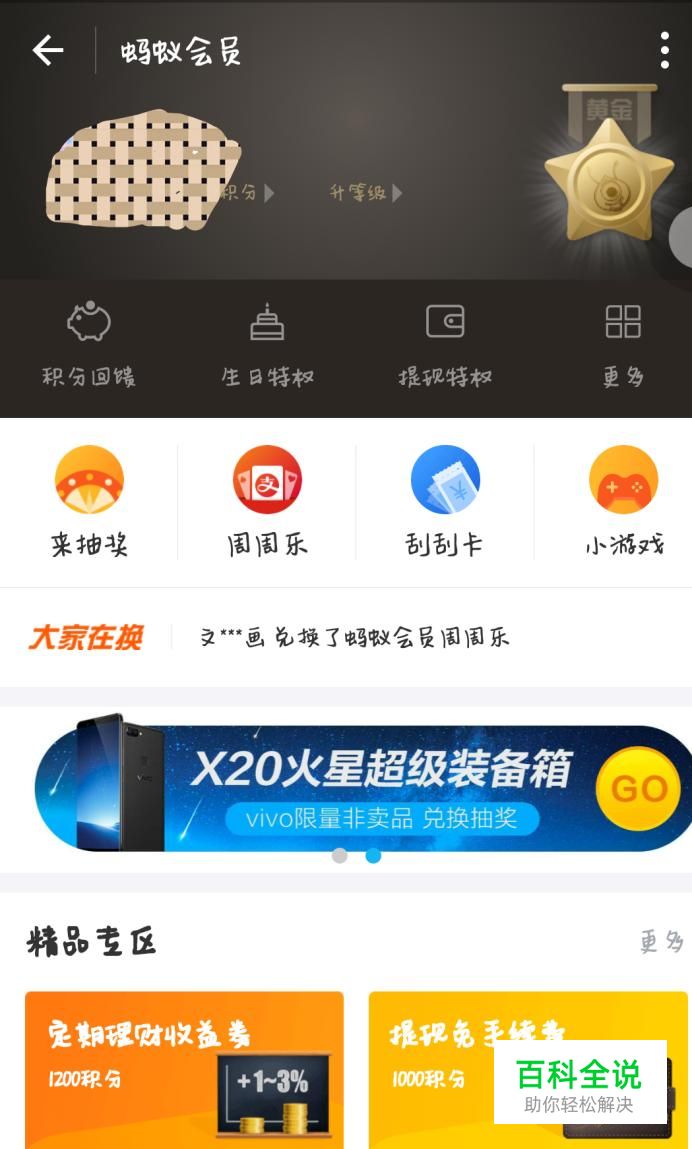Screen dimensions: 692x1149
Task: Show 更多 privileges with grid icon
Action: click(x=622, y=344)
